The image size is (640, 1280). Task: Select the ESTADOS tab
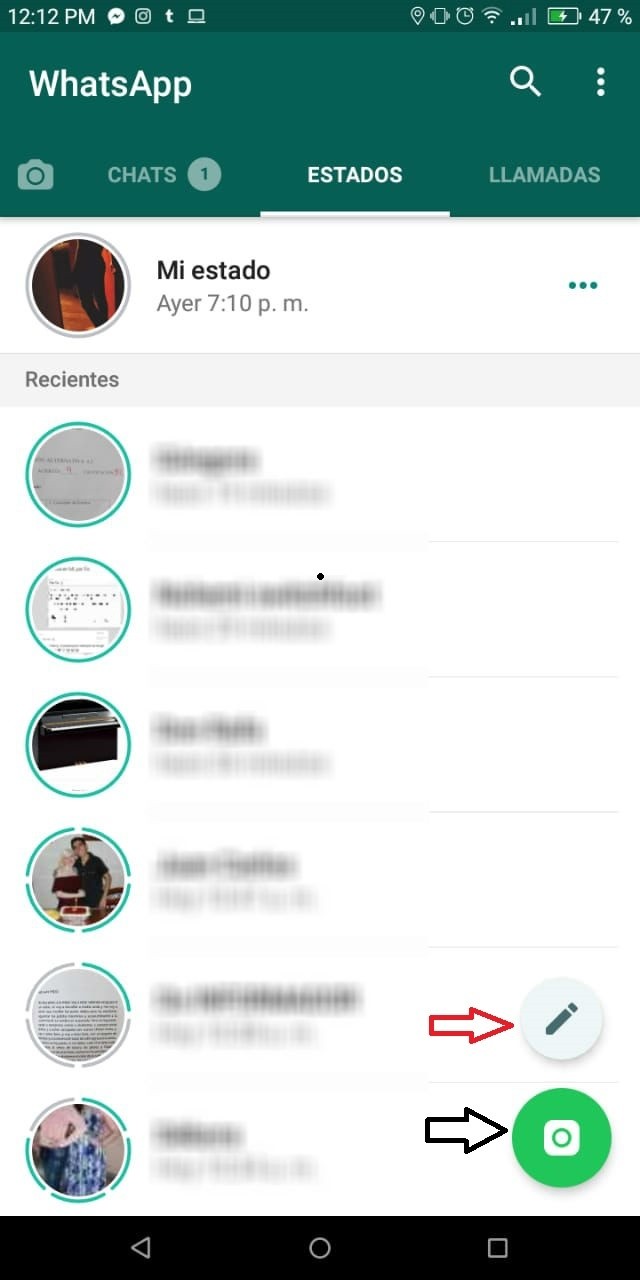point(354,175)
